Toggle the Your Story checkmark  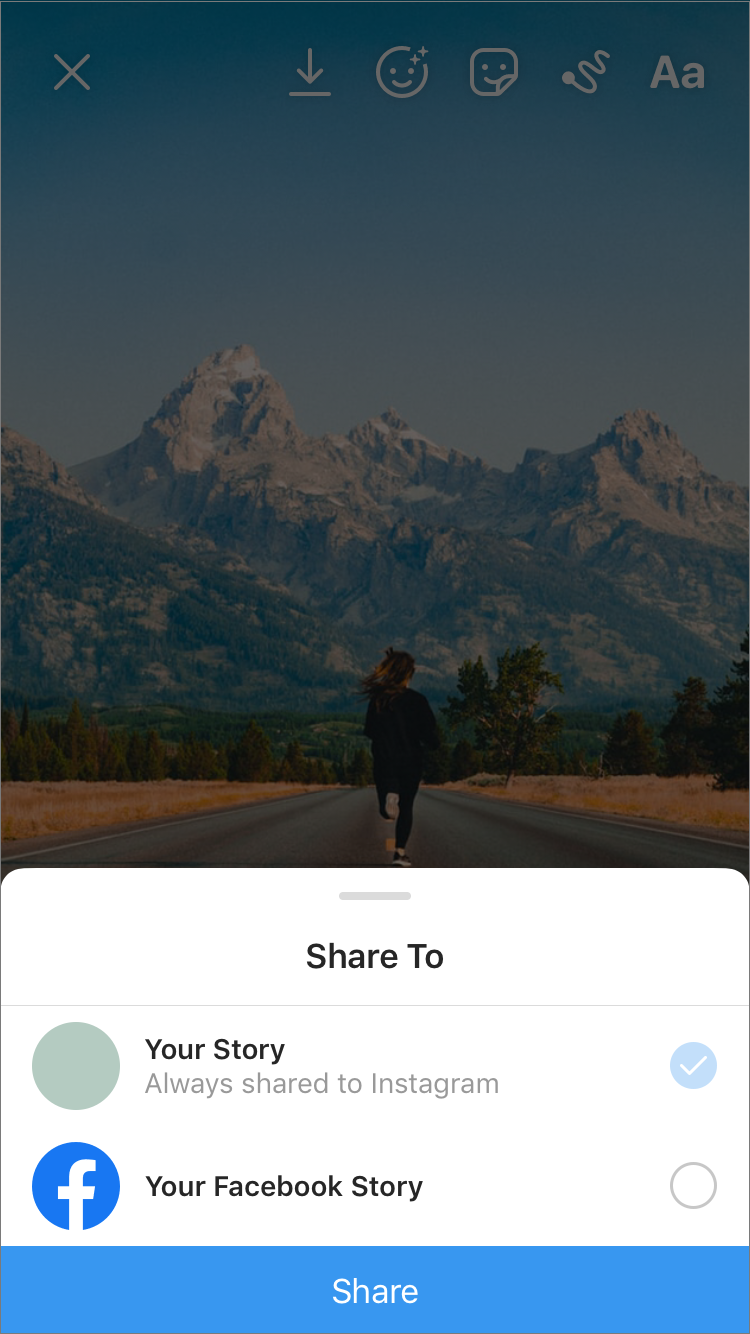click(693, 1066)
